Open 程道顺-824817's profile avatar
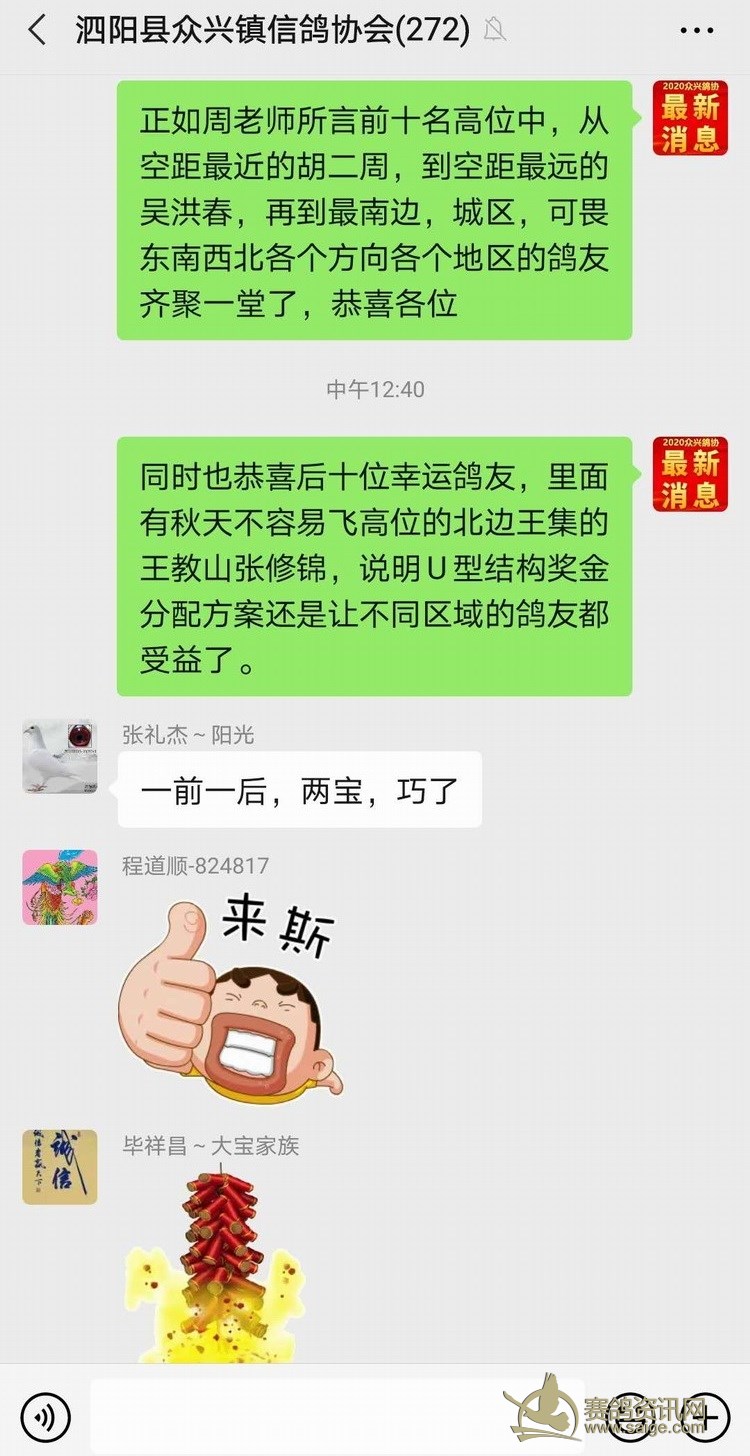Viewport: 750px width, 1456px height. pos(60,887)
